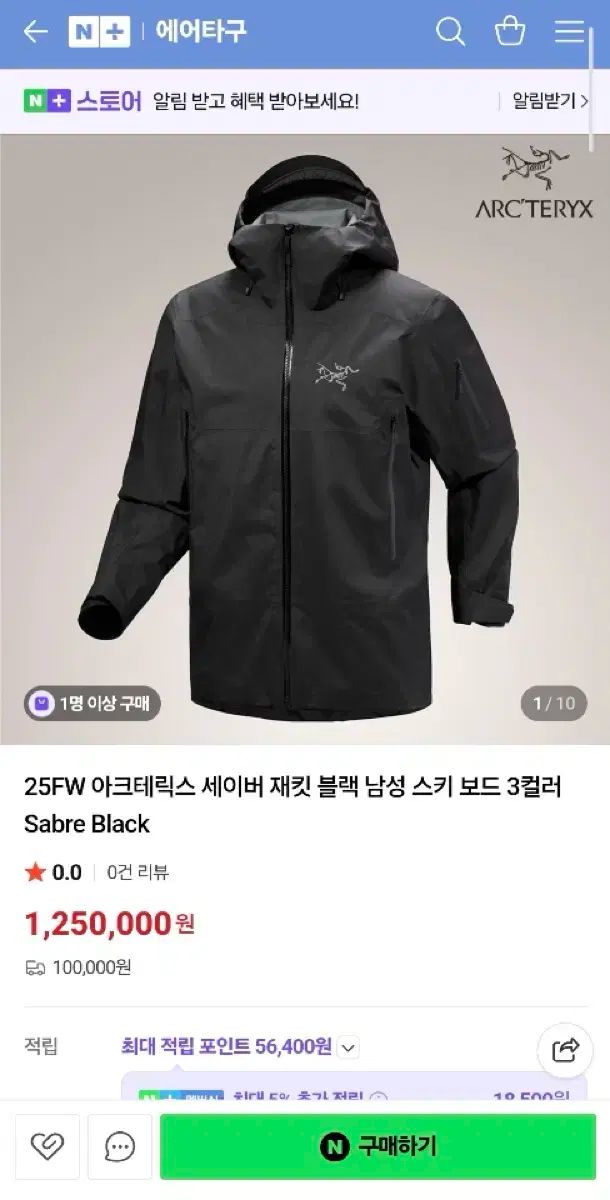Share this product
610x1200 pixels.
coord(565,1049)
